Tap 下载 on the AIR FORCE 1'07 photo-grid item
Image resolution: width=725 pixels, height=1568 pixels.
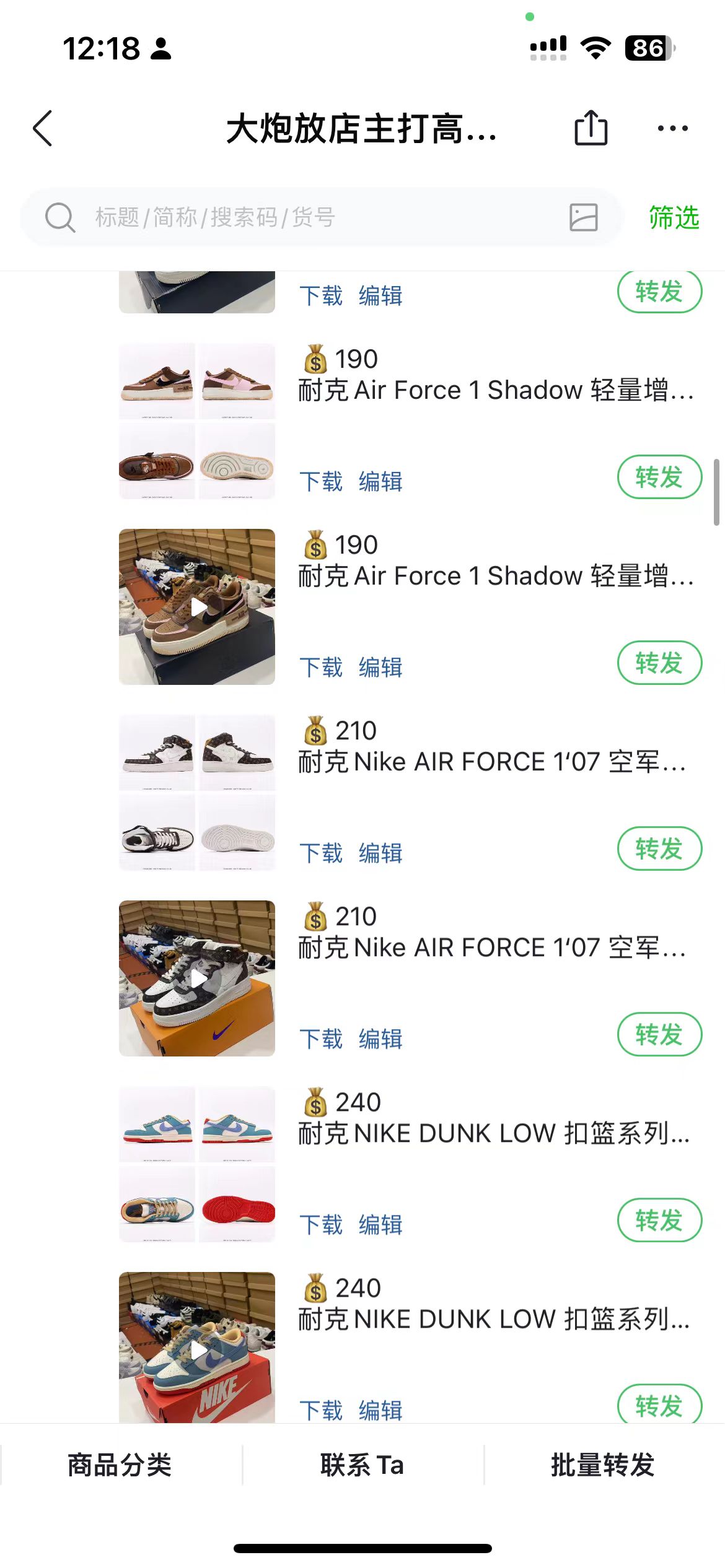(321, 853)
